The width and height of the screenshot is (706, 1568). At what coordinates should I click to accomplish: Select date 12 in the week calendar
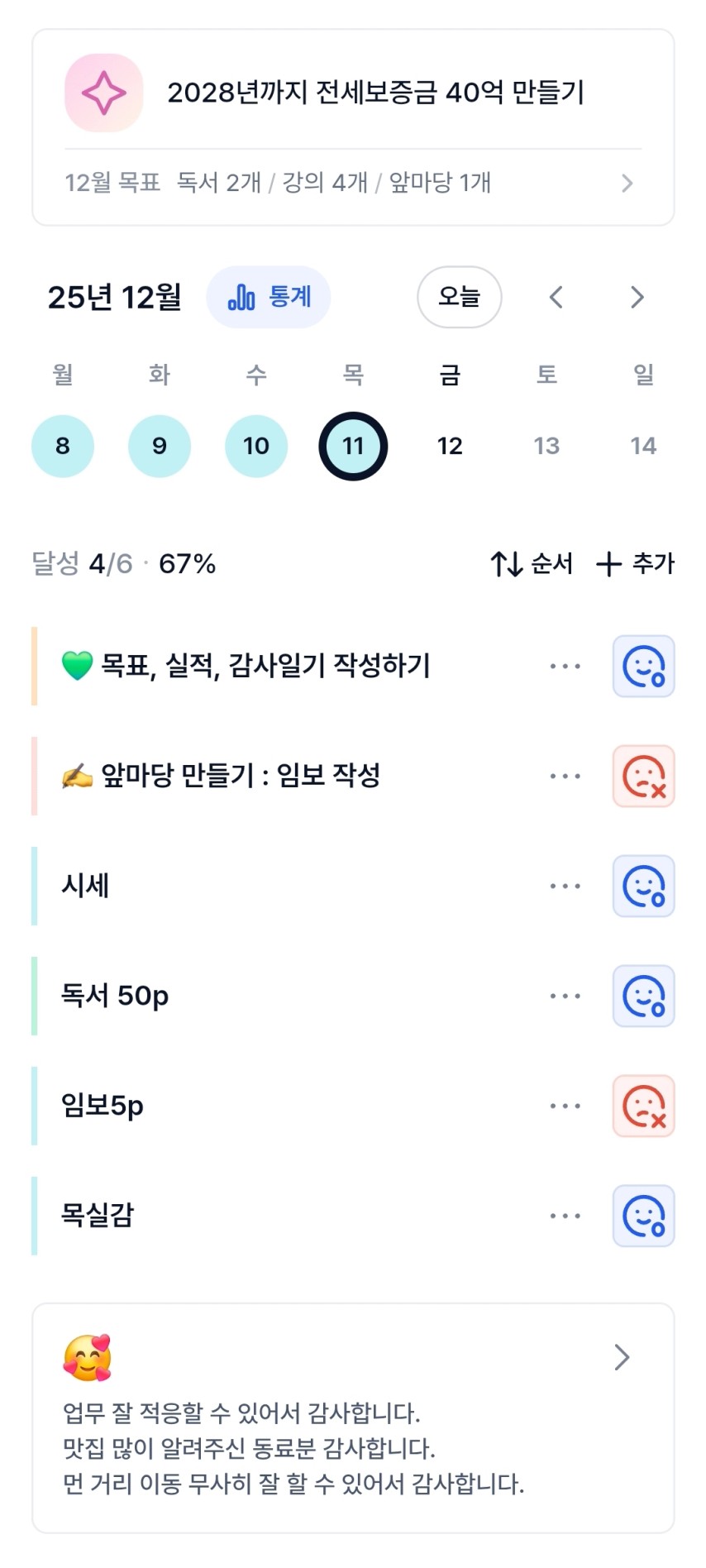click(x=450, y=446)
